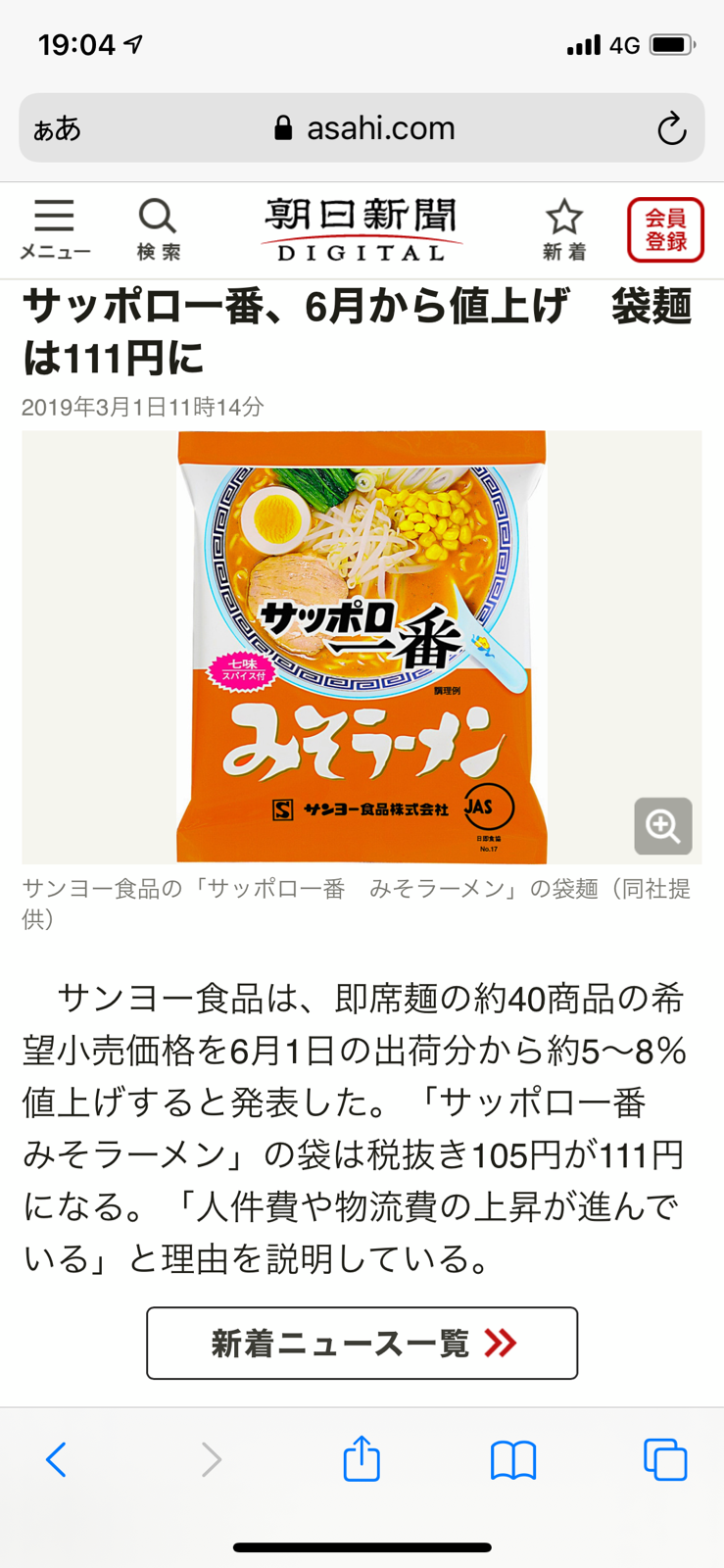Enlarge the ramen package image
The height and width of the screenshot is (1568, 724).
[662, 826]
